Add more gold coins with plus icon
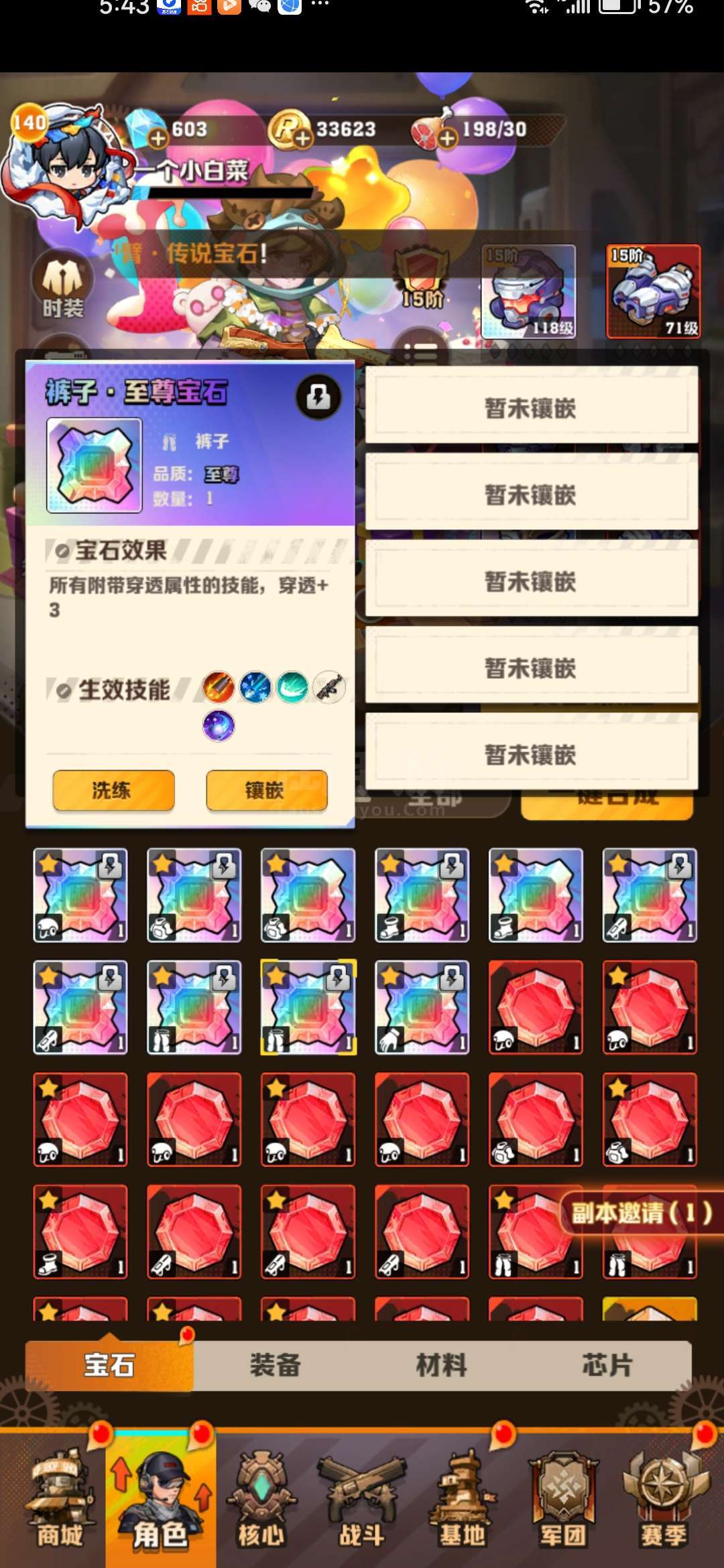Image resolution: width=724 pixels, height=1568 pixels. 303,139
